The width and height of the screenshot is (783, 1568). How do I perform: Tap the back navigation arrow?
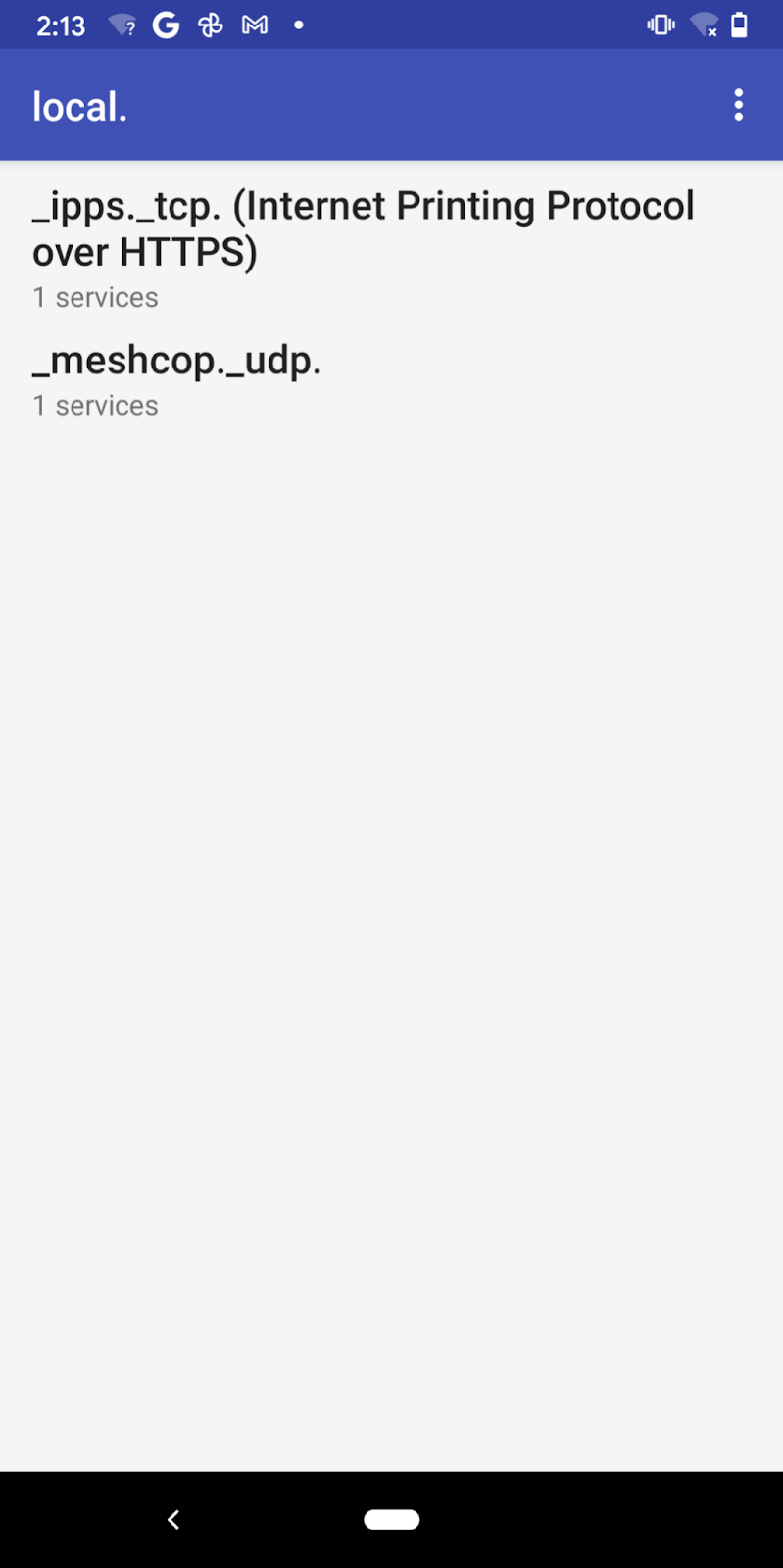point(172,1518)
